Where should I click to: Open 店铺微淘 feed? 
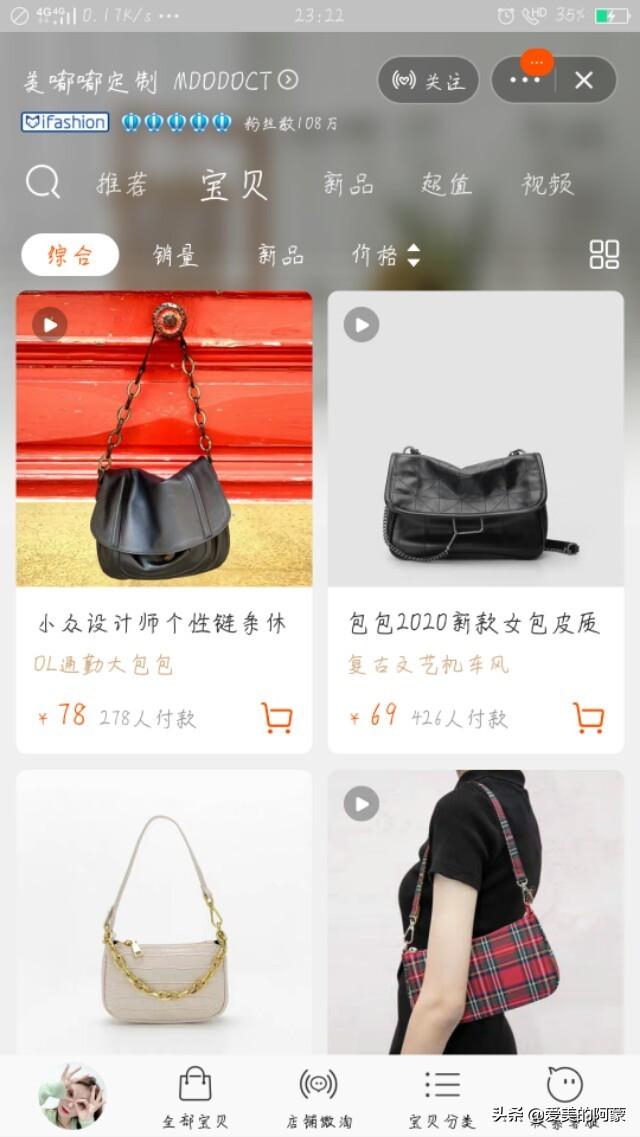tap(319, 1096)
